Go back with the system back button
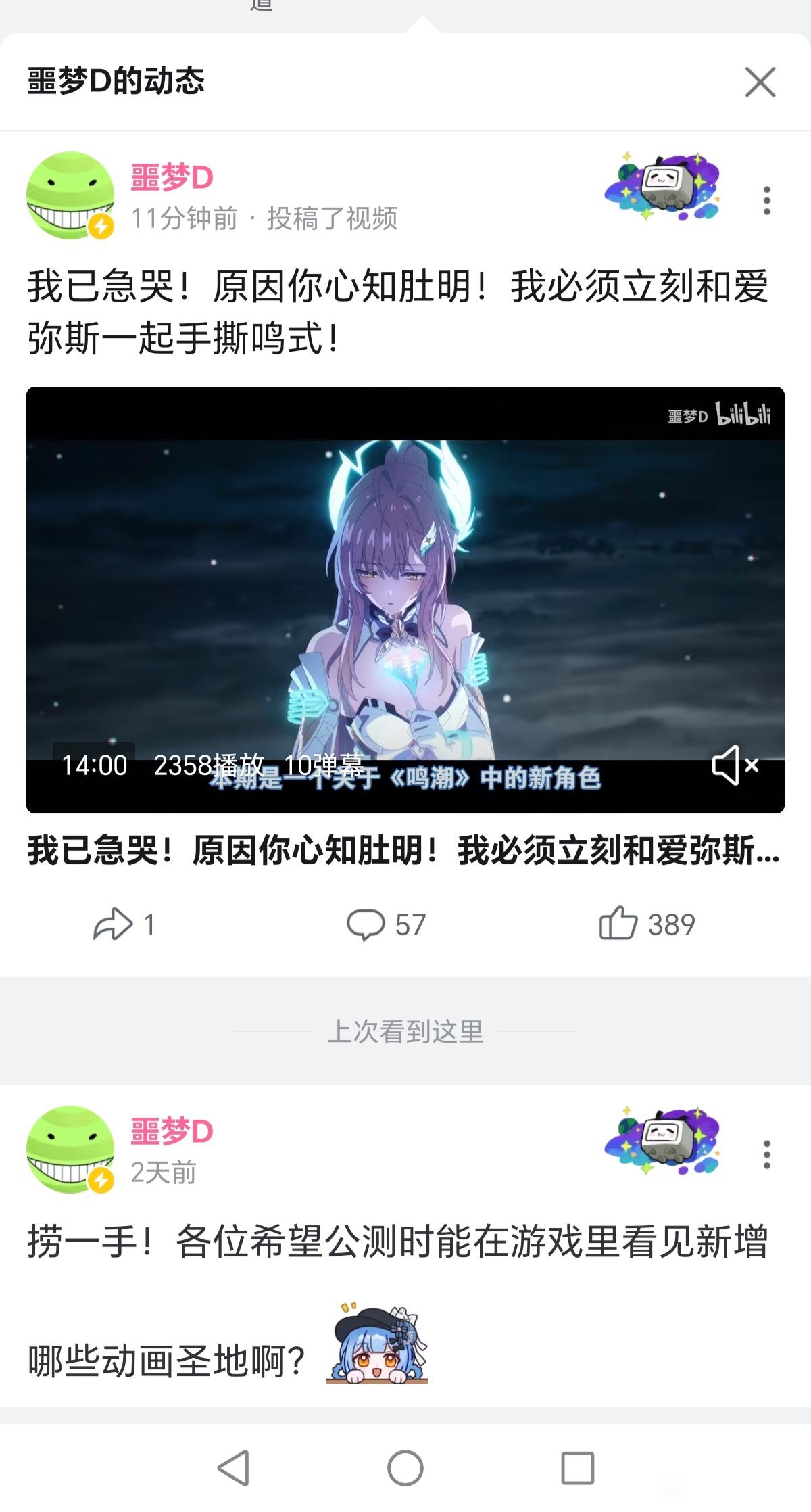Screen dimensions: 811x1512 (233, 1468)
